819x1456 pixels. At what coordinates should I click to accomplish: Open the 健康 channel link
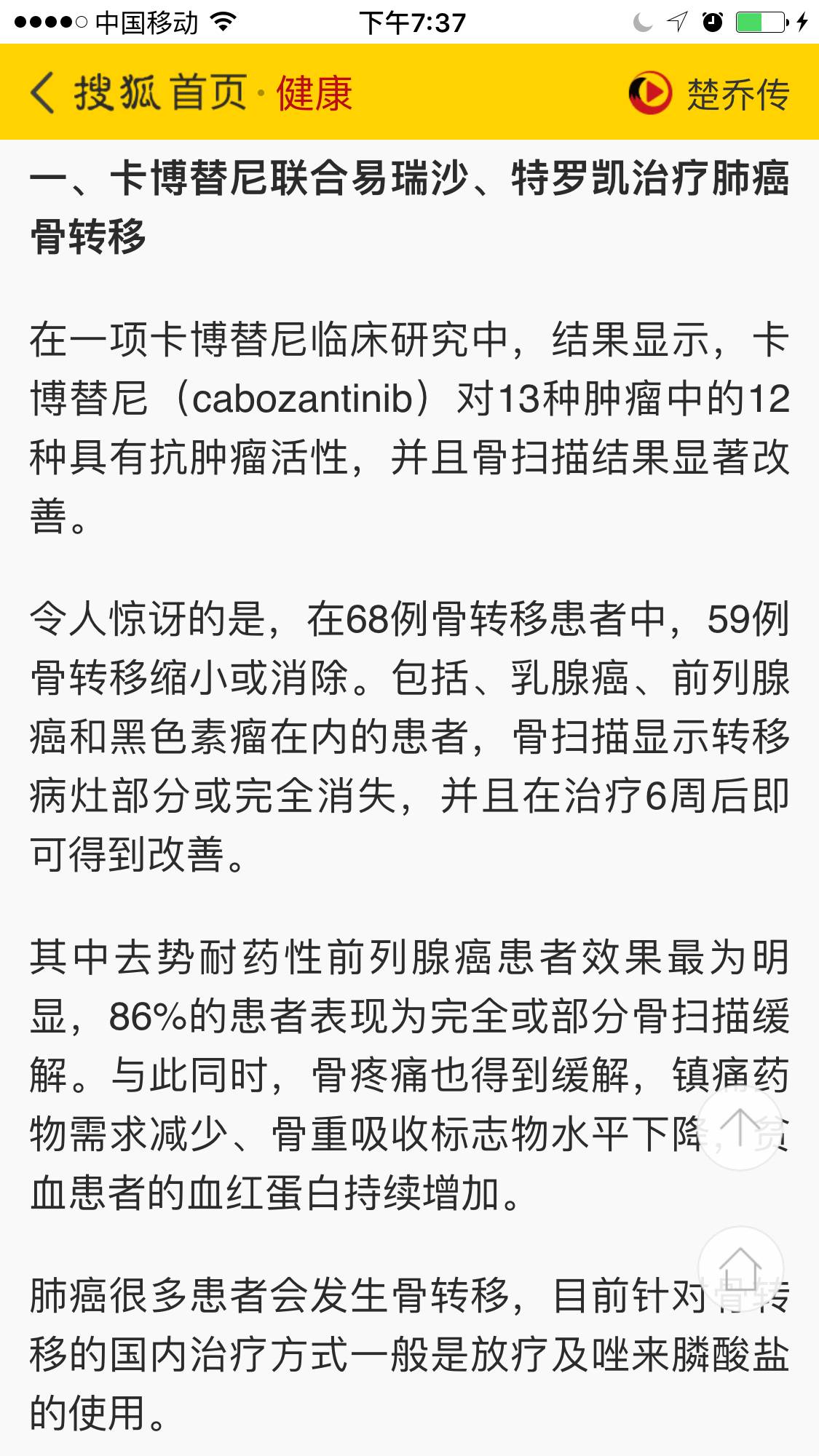pos(314,93)
